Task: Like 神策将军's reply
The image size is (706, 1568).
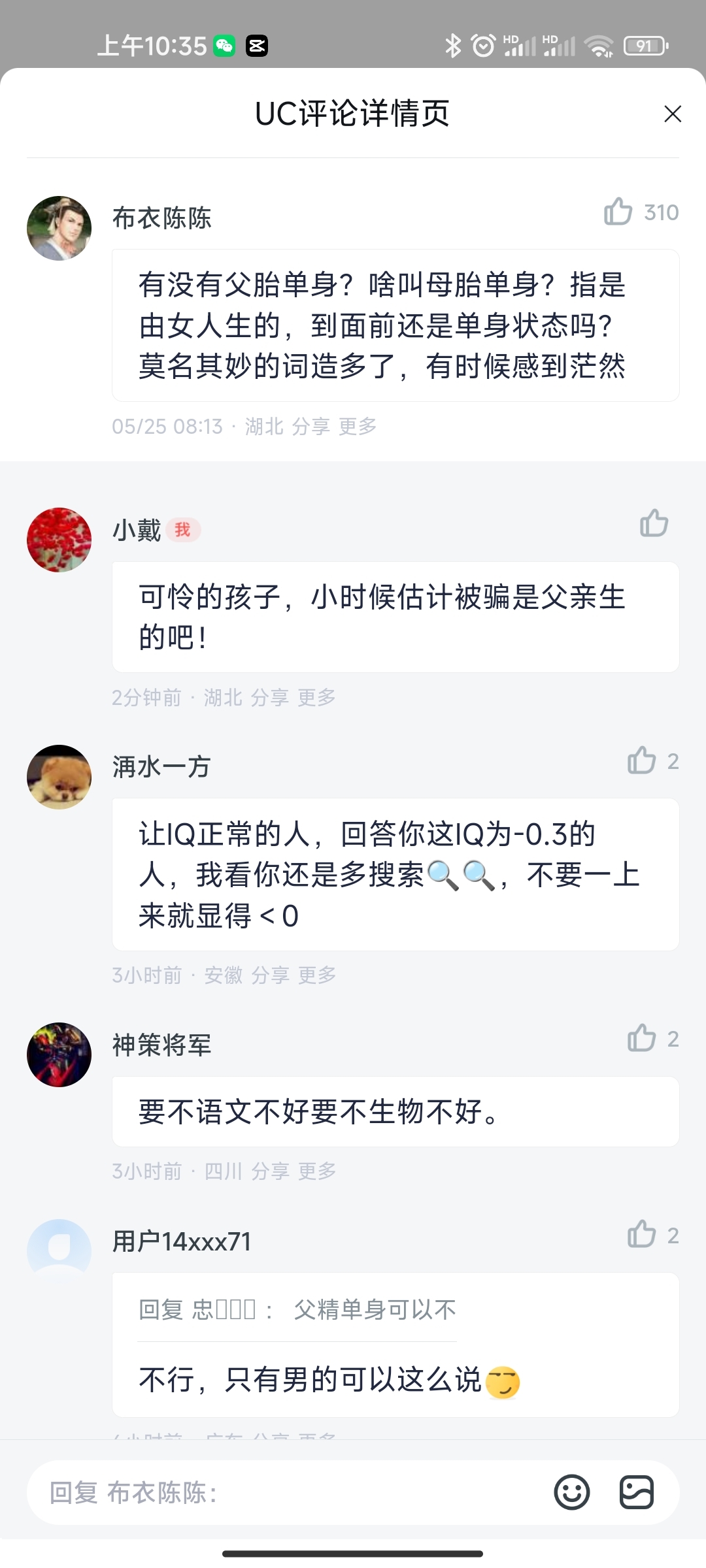Action: pos(642,1038)
